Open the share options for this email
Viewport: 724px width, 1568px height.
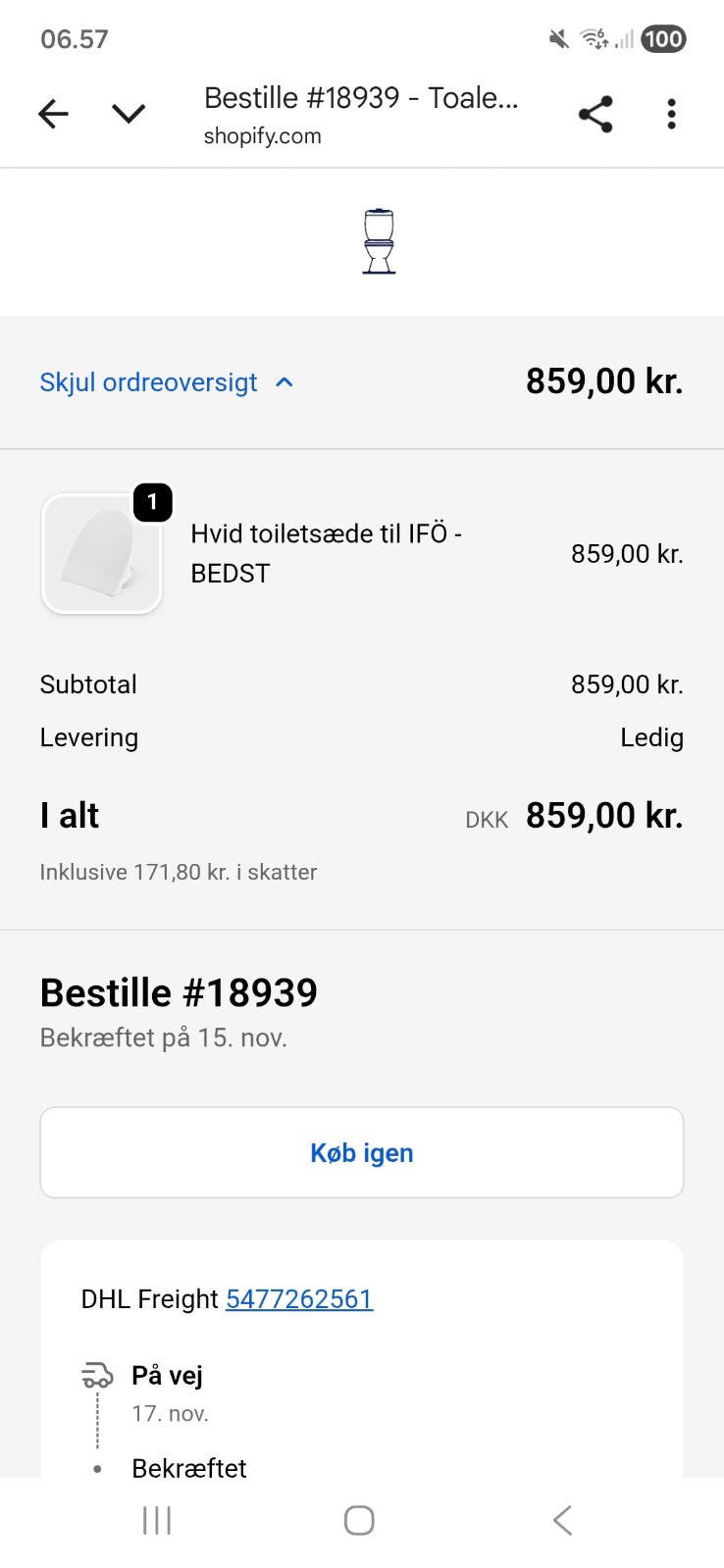595,113
